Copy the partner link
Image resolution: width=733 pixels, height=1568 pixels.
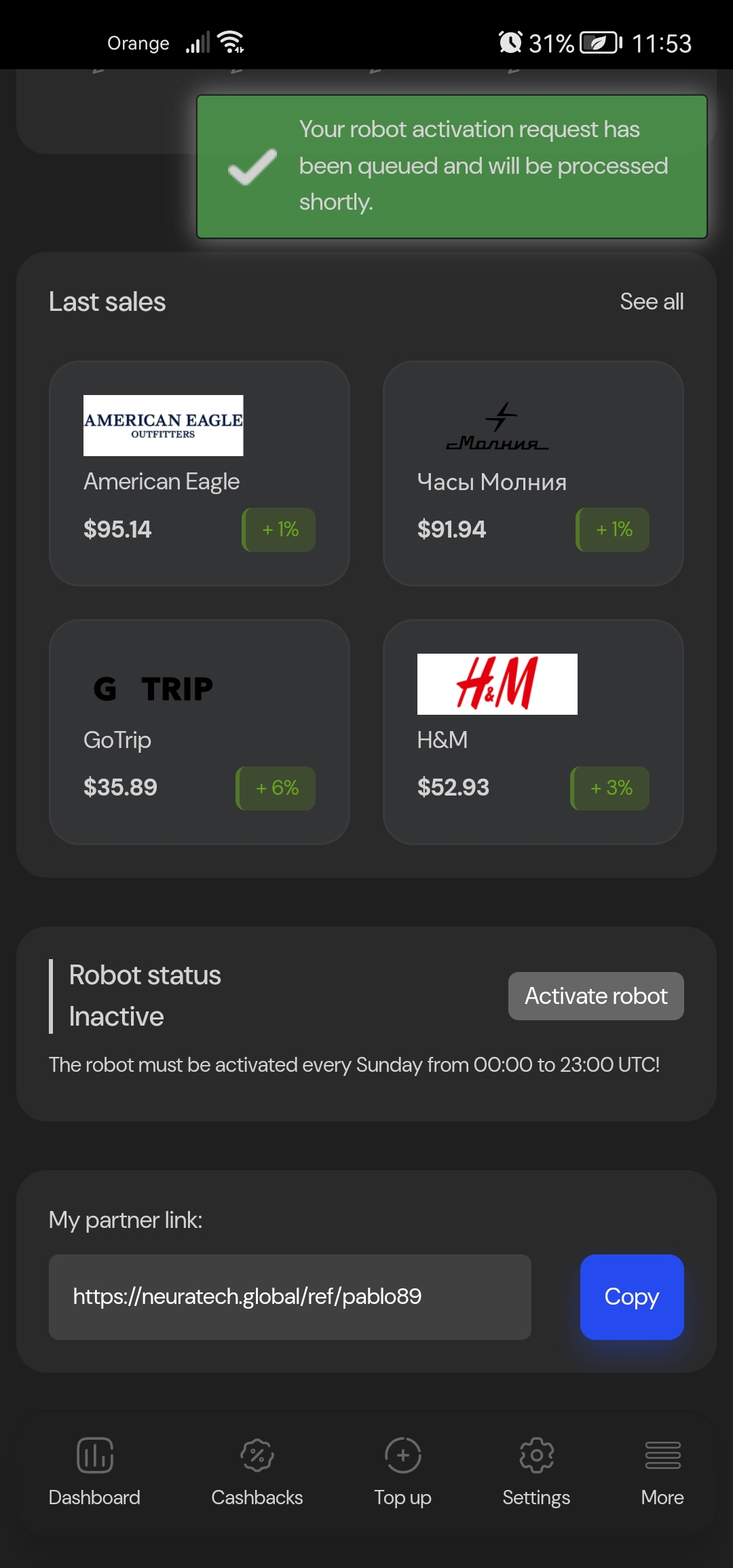pyautogui.click(x=632, y=1296)
